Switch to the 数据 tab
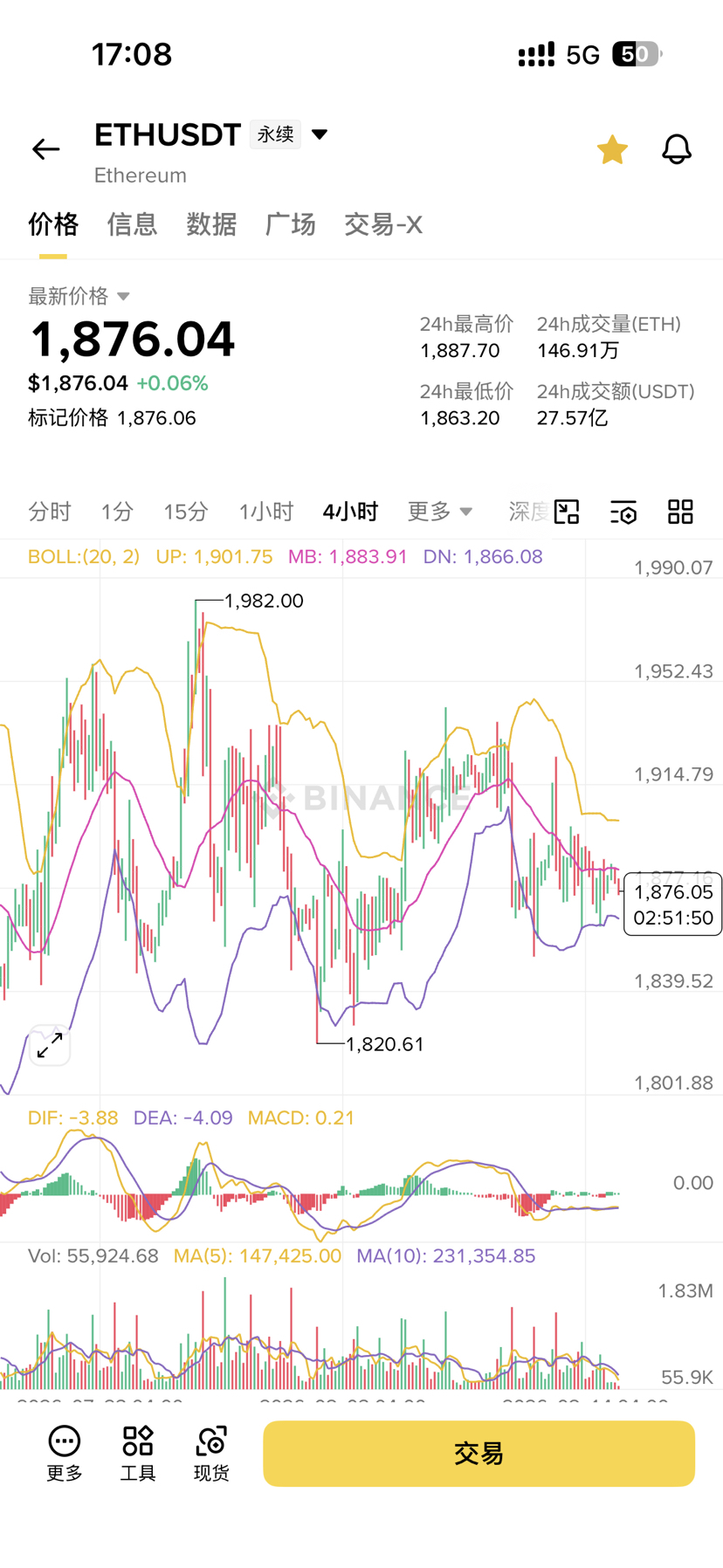 pos(211,224)
